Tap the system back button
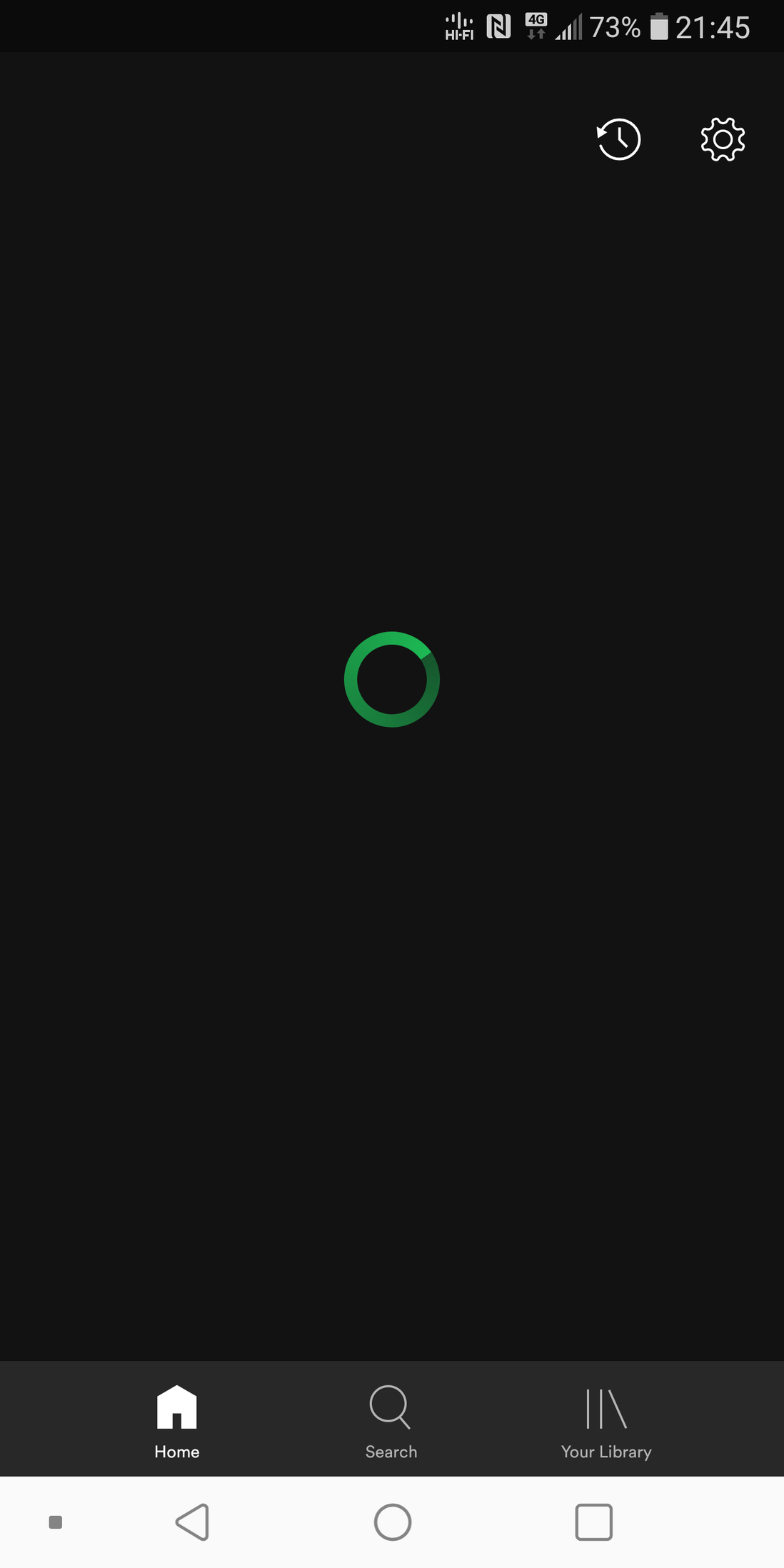The width and height of the screenshot is (784, 1568). (x=193, y=1522)
